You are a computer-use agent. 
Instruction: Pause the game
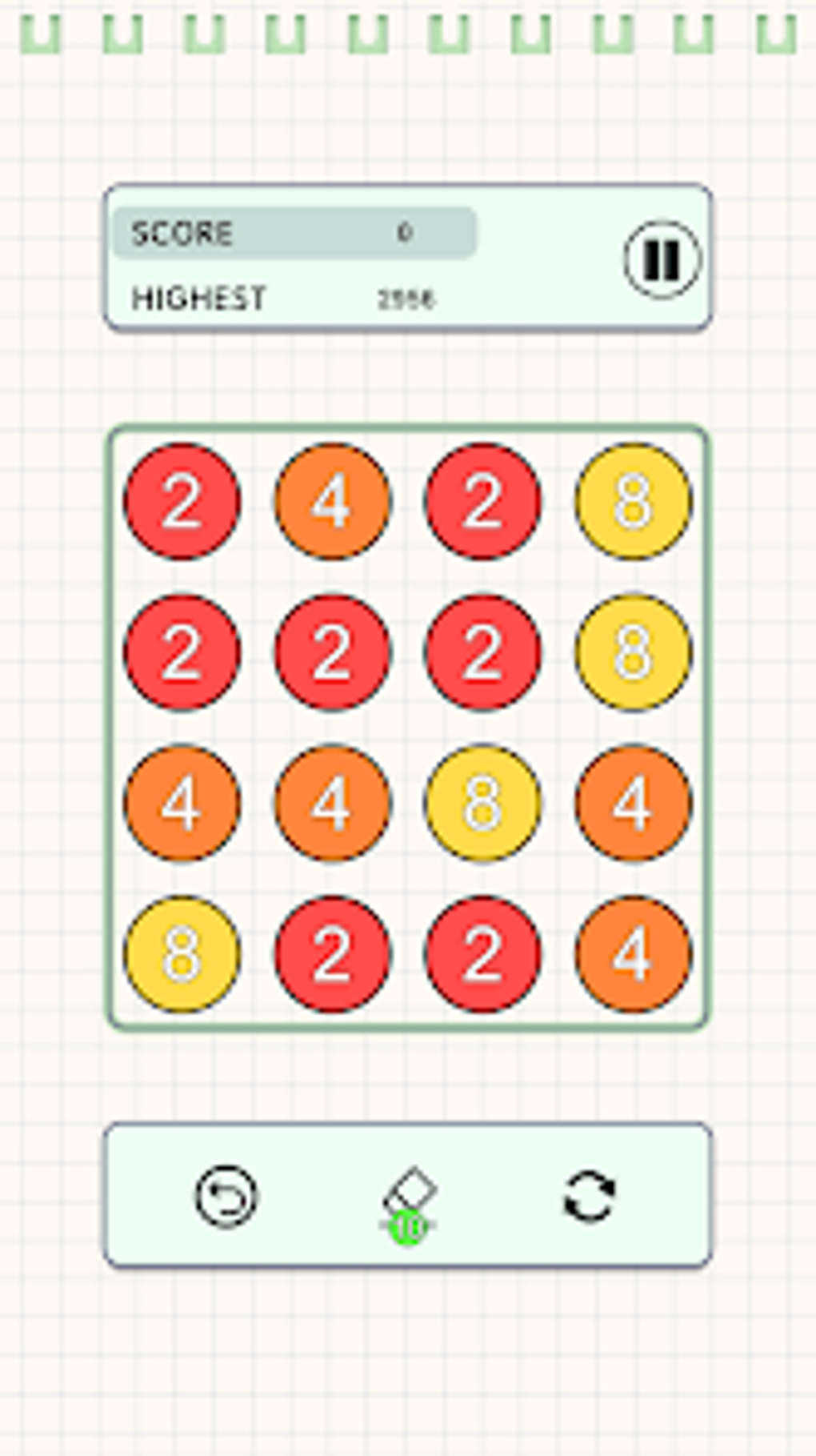point(662,259)
